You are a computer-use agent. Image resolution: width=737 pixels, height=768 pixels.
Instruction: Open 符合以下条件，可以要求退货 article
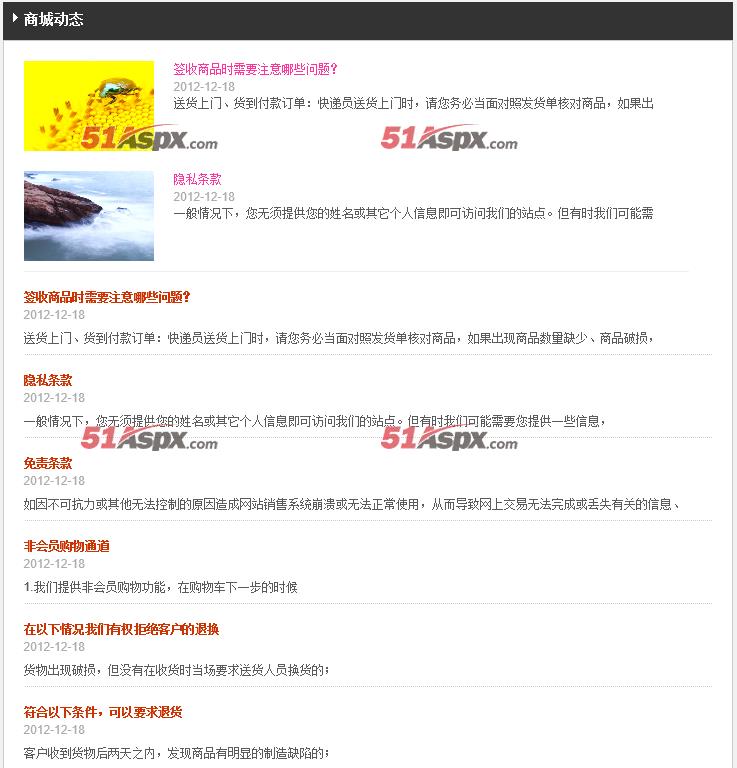point(103,712)
